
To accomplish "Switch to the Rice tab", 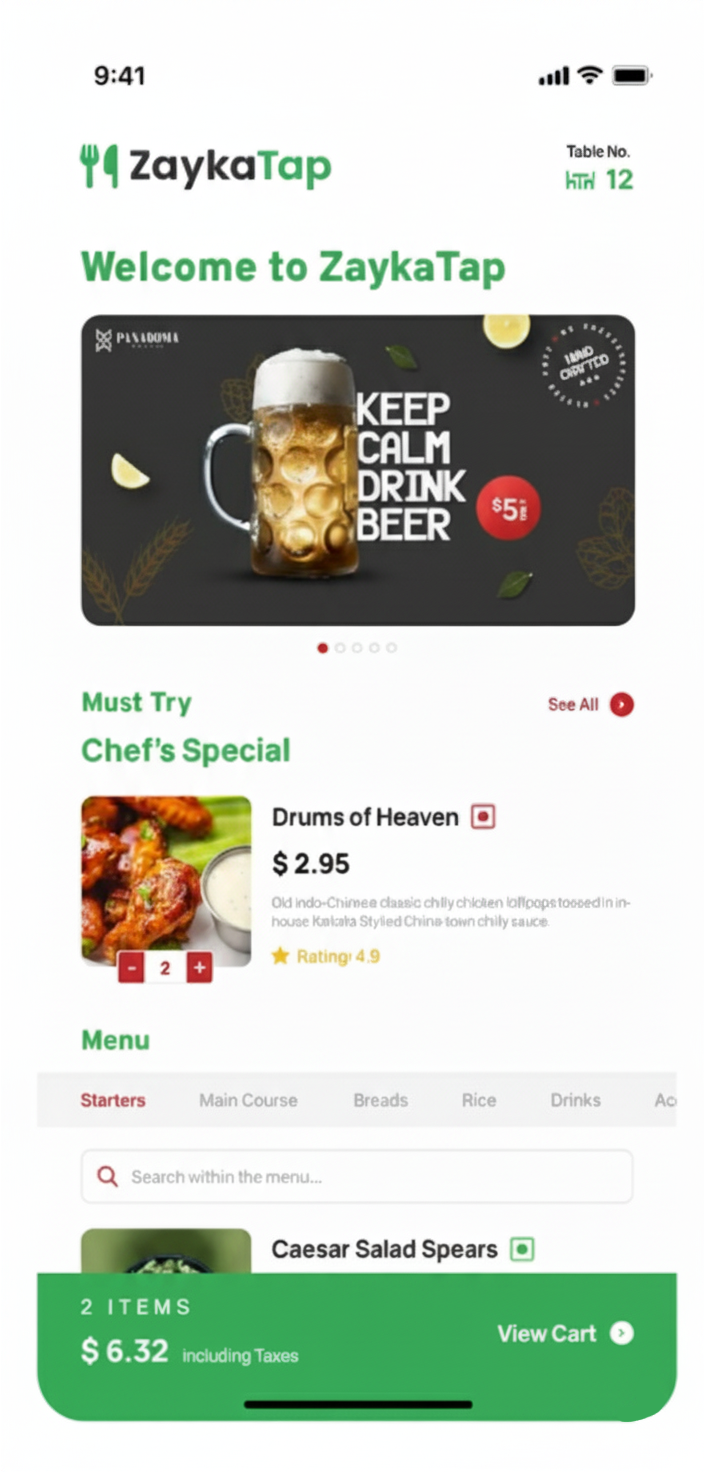I will point(478,1100).
